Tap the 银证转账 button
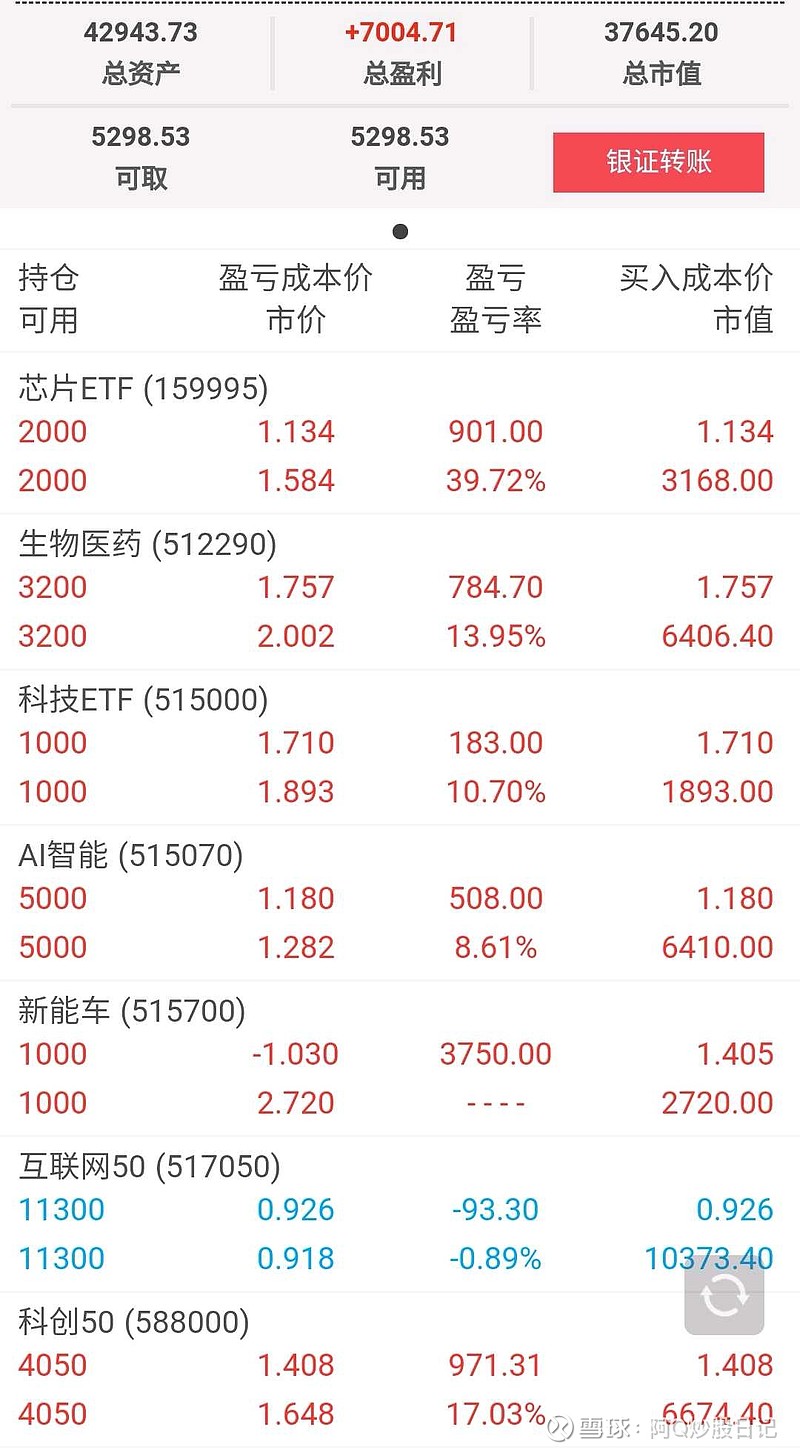Screen dimensions: 800x1453 point(658,162)
